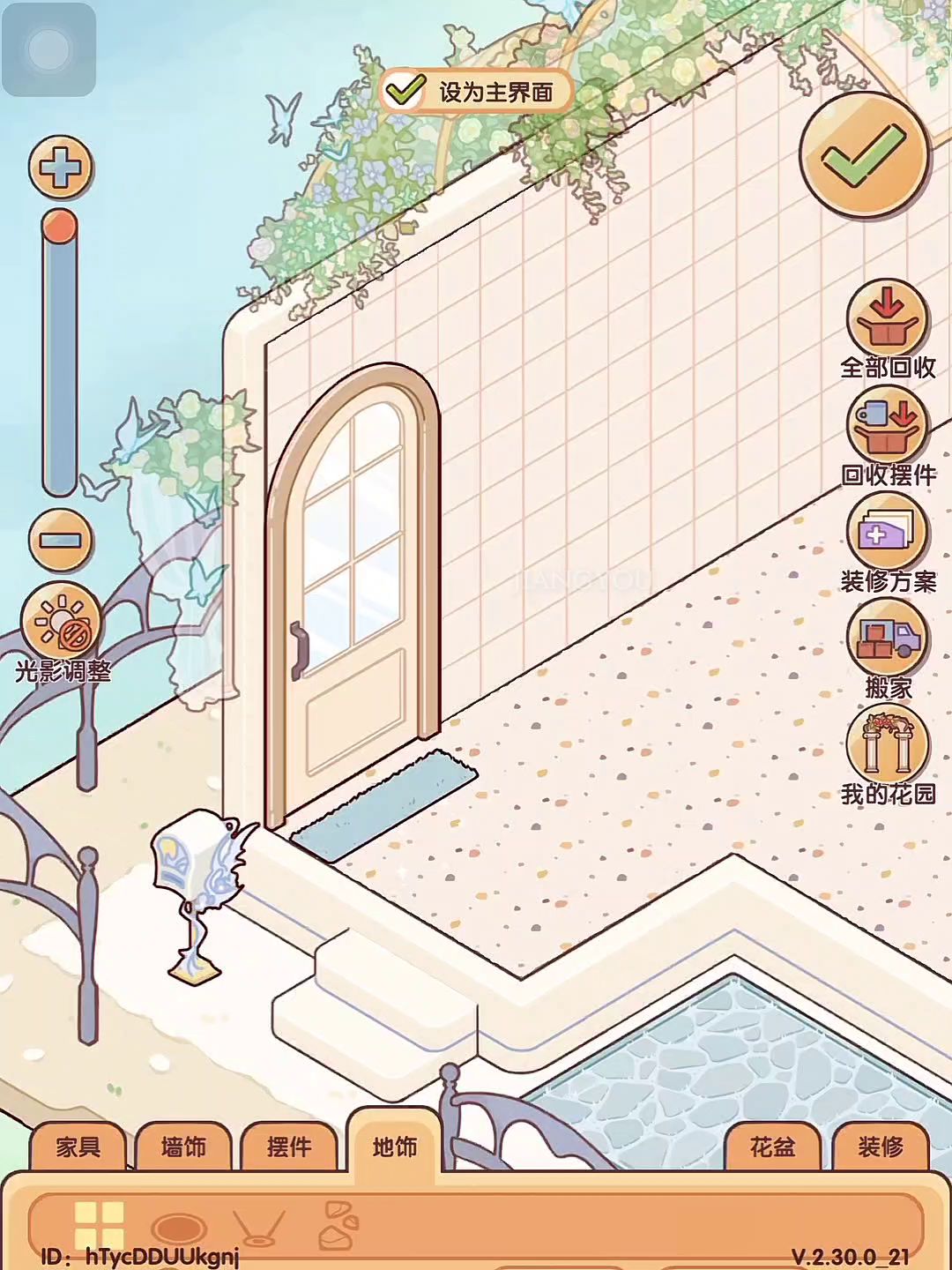
Task: Switch to the 花盆 tab
Action: [772, 1147]
